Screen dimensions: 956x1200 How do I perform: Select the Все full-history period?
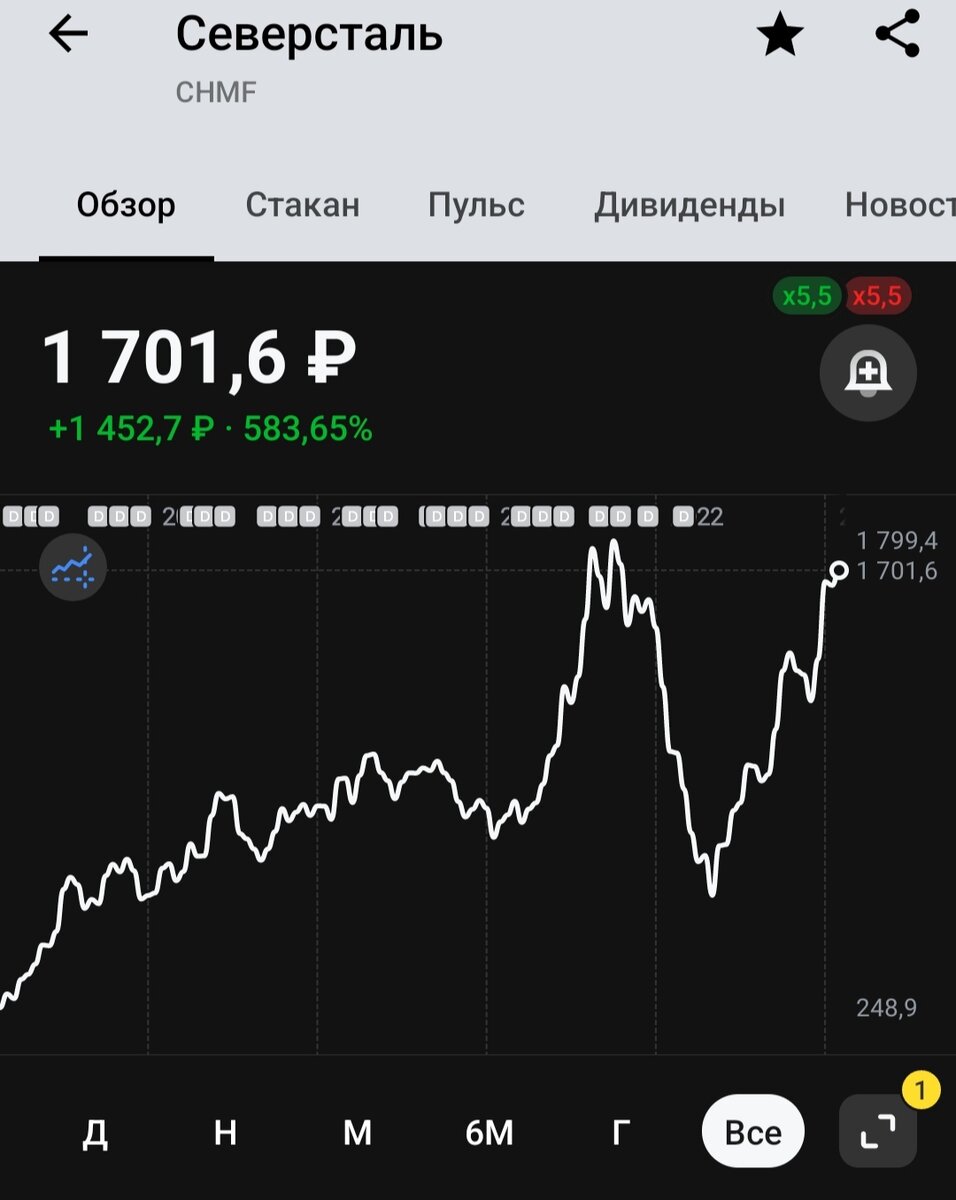(753, 1131)
